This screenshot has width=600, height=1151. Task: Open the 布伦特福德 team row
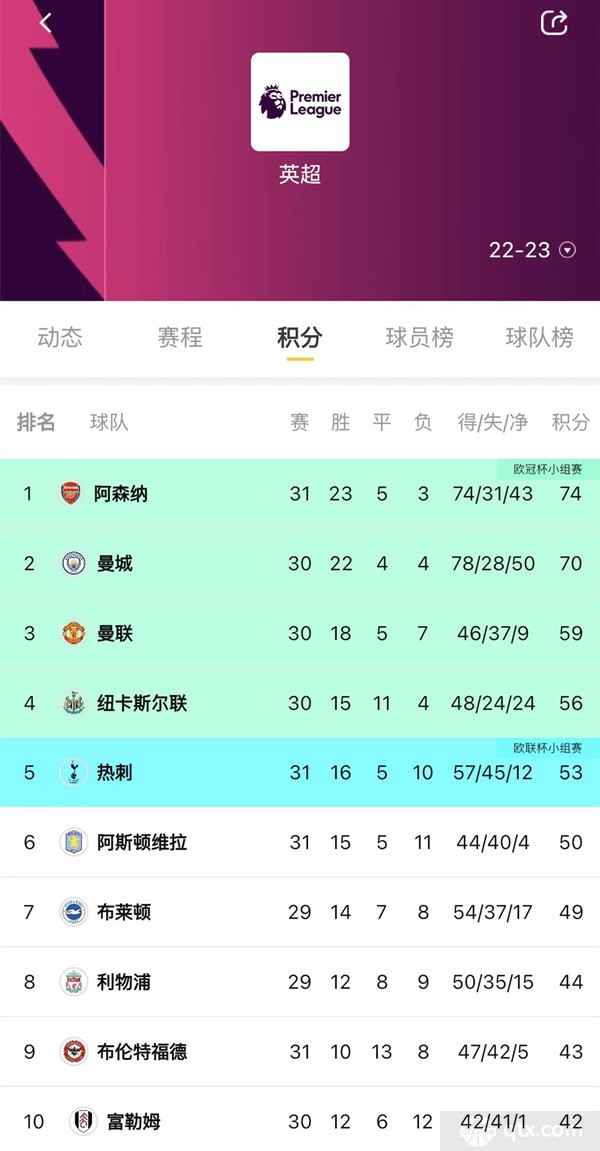coord(300,1051)
